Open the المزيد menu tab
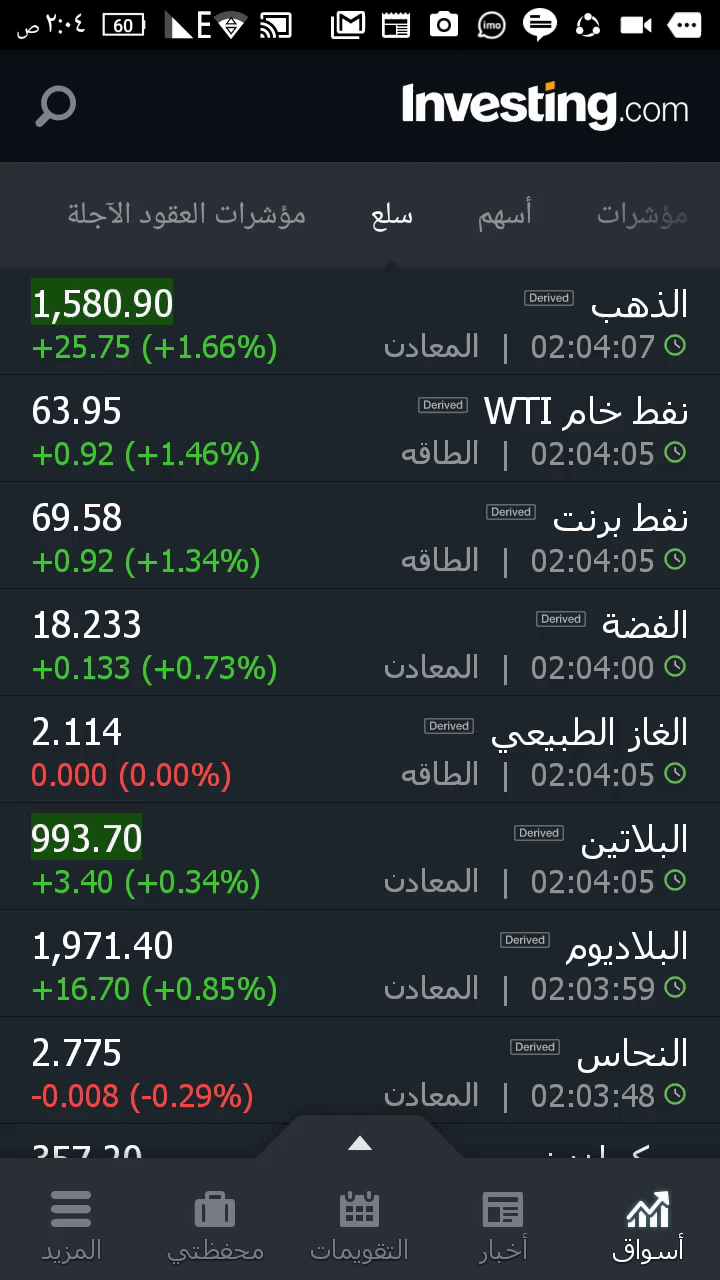Viewport: 720px width, 1280px height. pos(71,1226)
